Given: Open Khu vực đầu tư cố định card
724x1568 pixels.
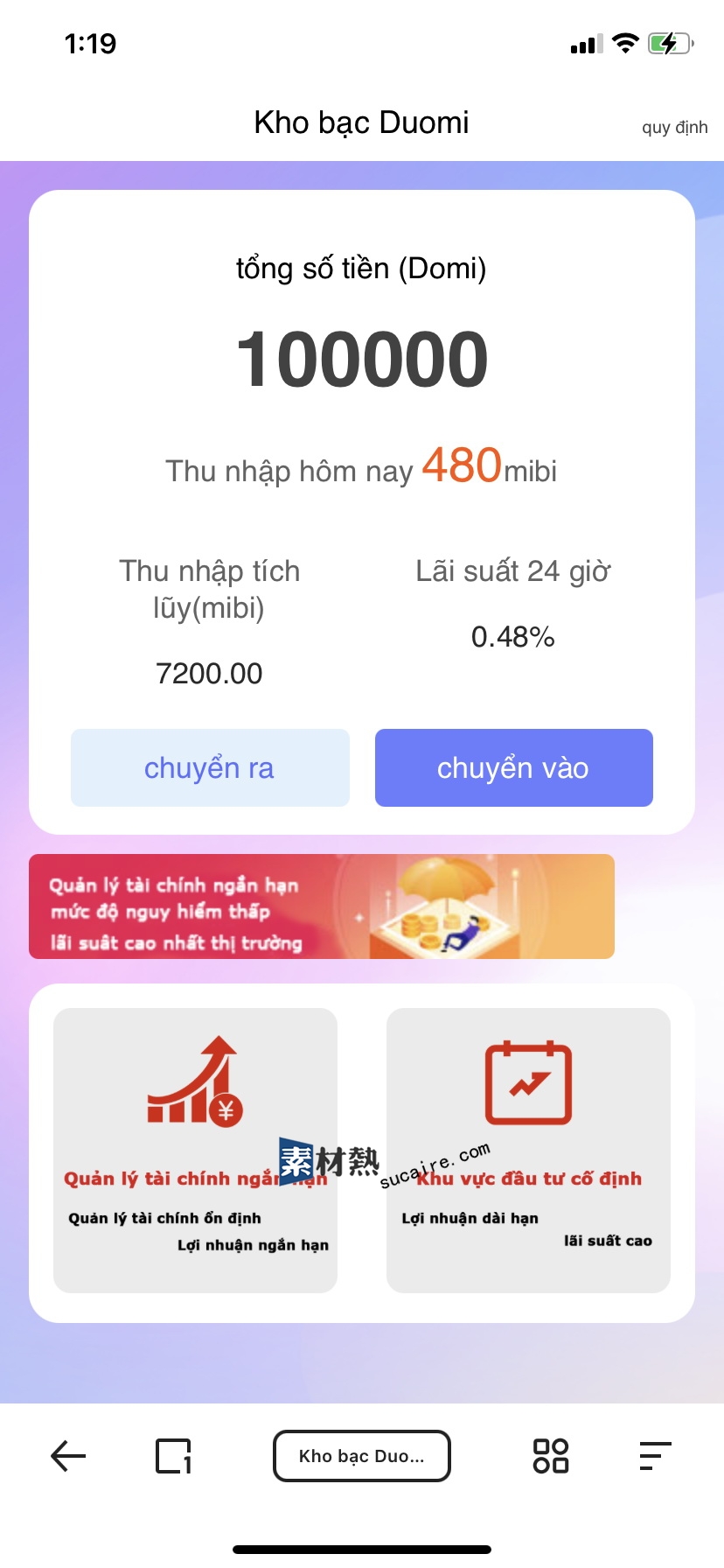Looking at the screenshot, I should [x=528, y=1150].
